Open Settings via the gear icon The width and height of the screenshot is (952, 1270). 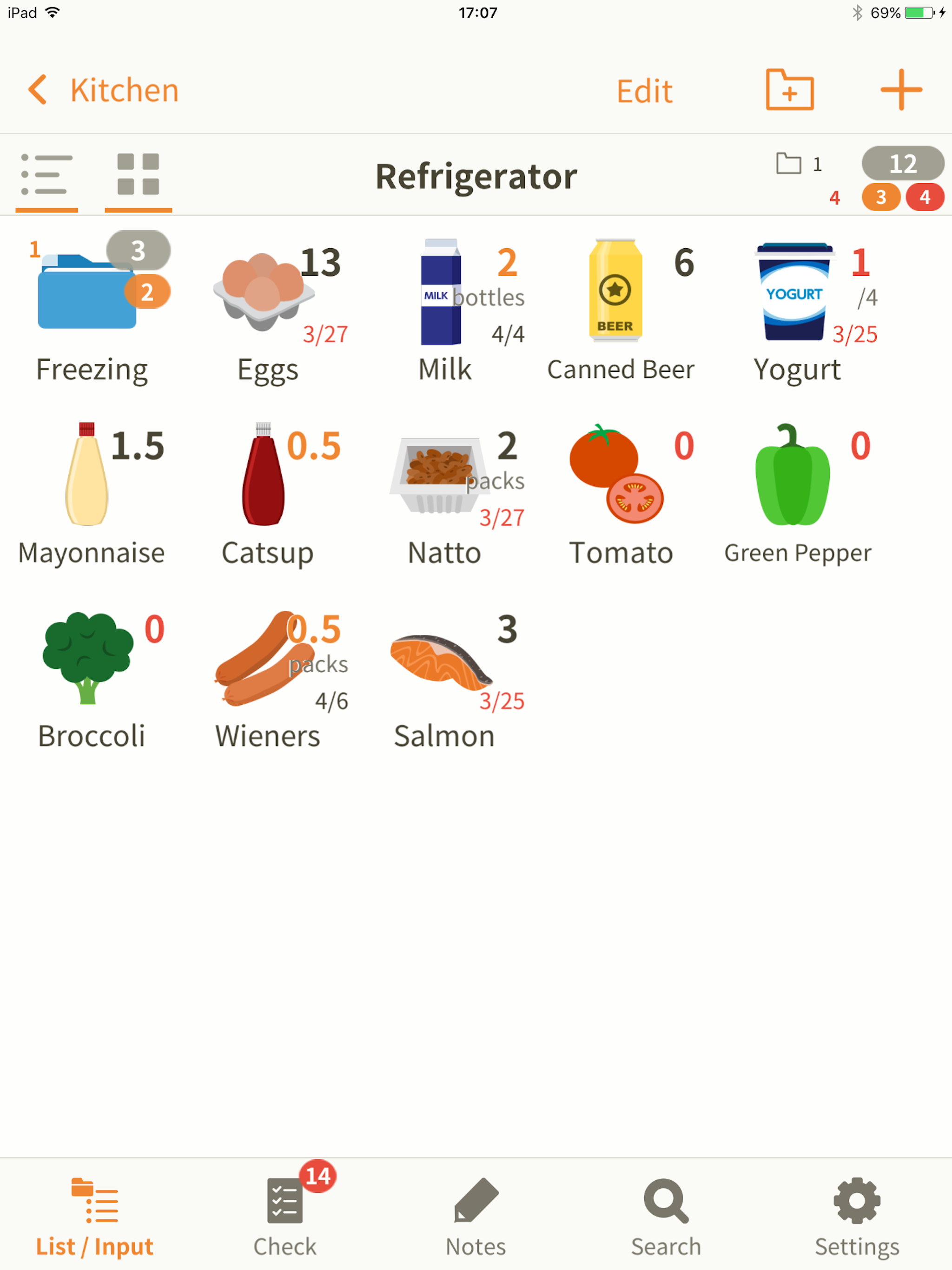click(x=856, y=1211)
